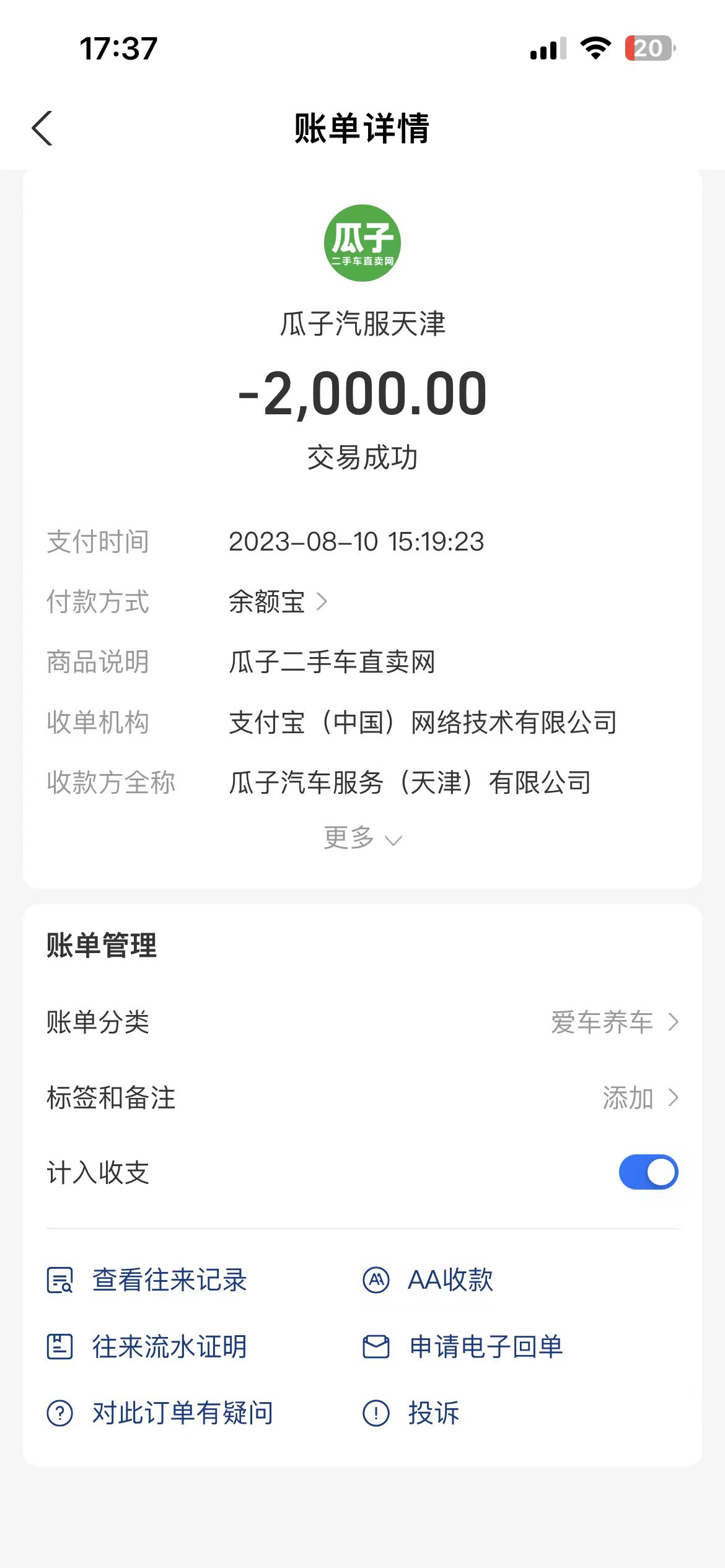725x1568 pixels.
Task: File a complaint via 投诉
Action: pyautogui.click(x=411, y=1413)
